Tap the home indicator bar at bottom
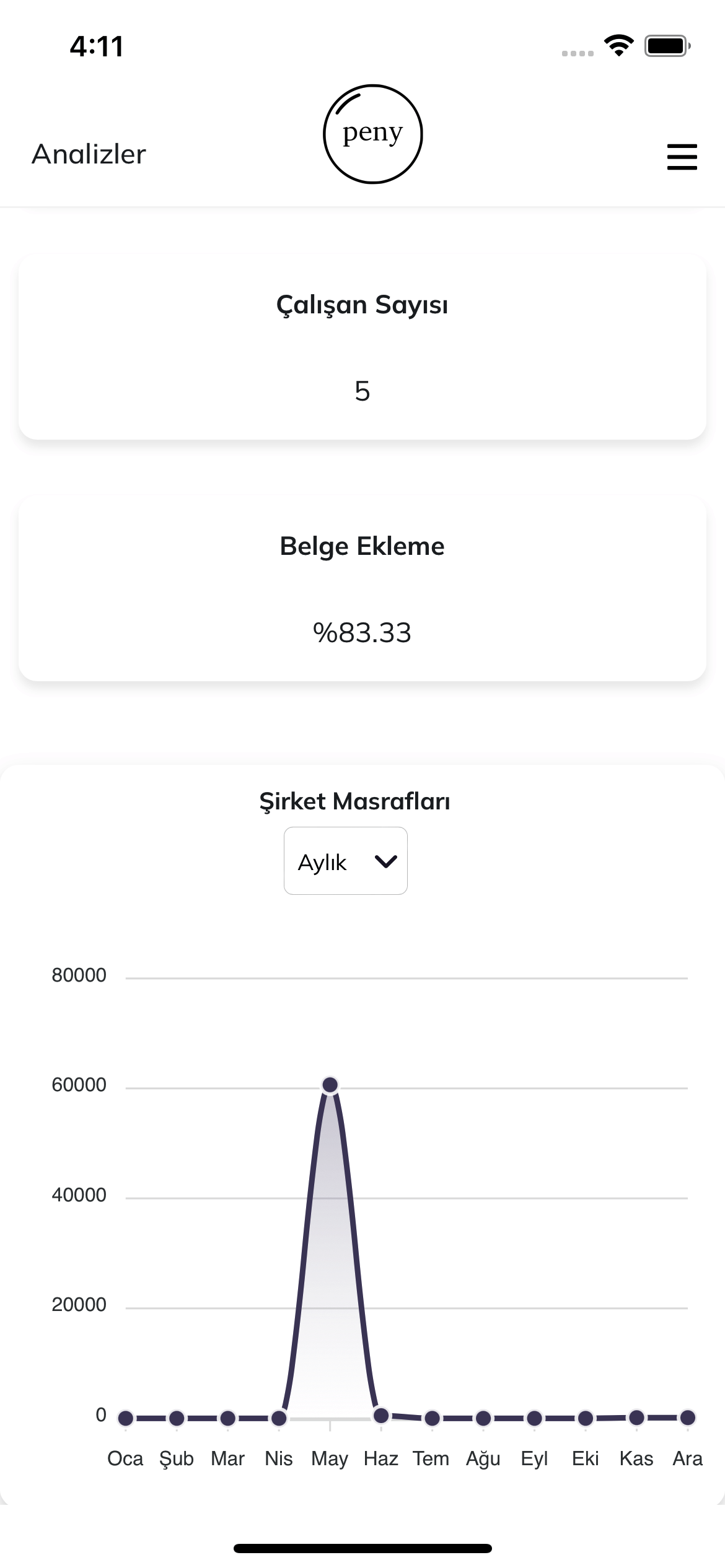The width and height of the screenshot is (725, 1568). [x=362, y=1548]
